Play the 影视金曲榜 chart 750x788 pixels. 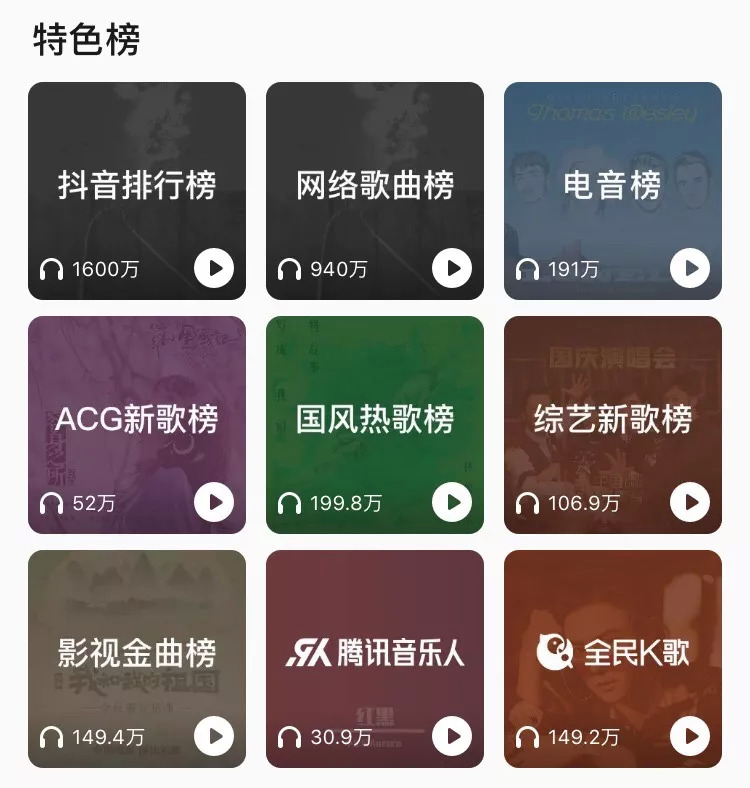click(x=214, y=737)
